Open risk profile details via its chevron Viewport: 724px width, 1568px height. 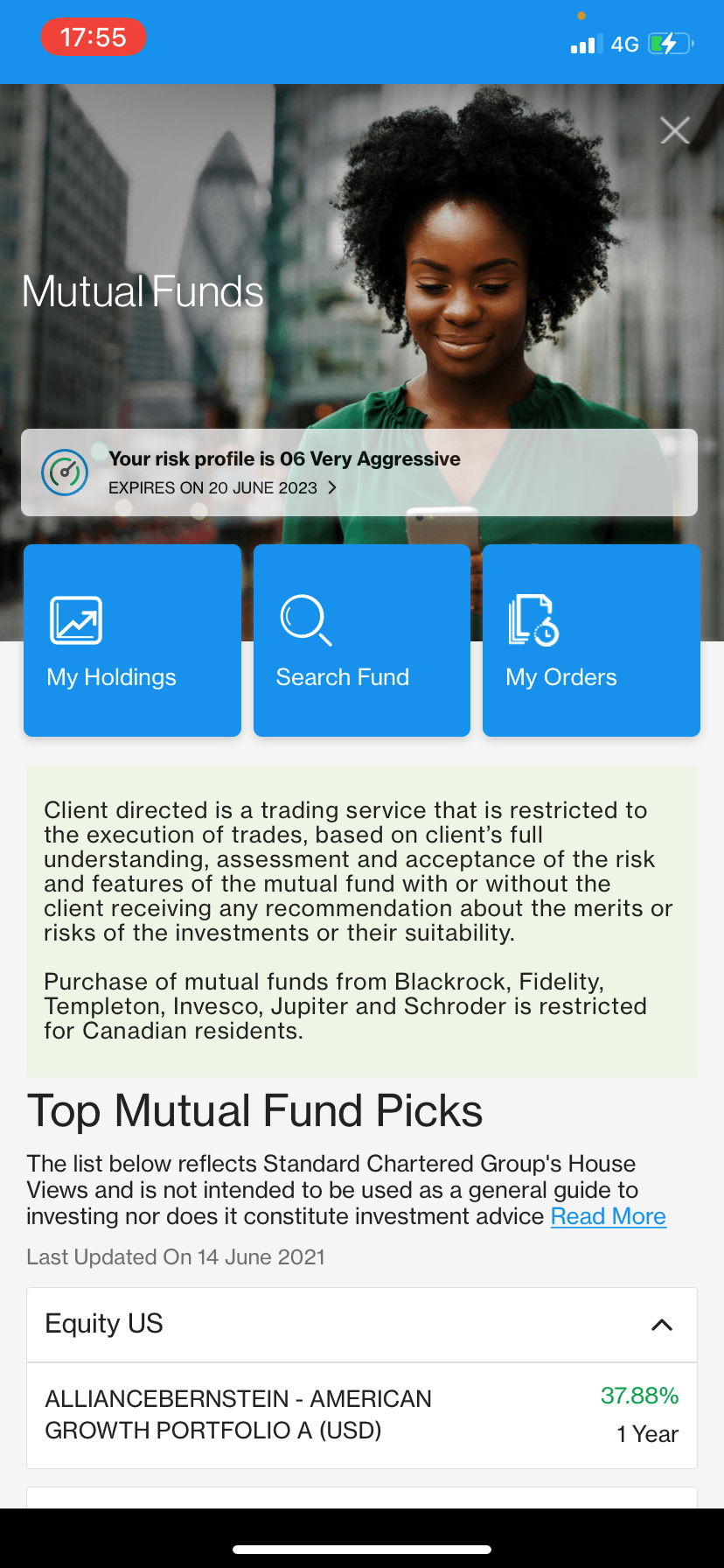point(332,488)
